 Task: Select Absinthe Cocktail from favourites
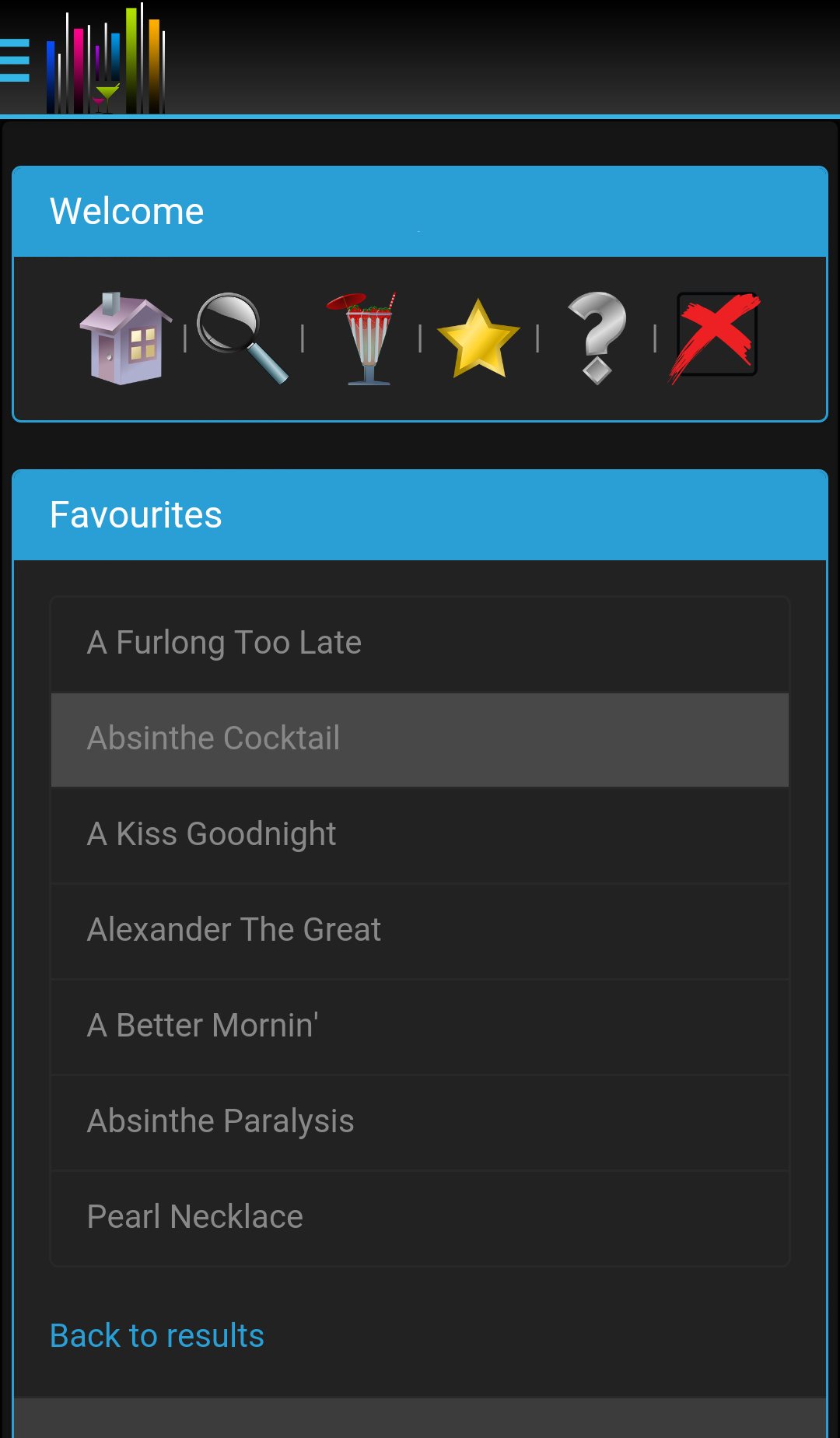(x=420, y=740)
